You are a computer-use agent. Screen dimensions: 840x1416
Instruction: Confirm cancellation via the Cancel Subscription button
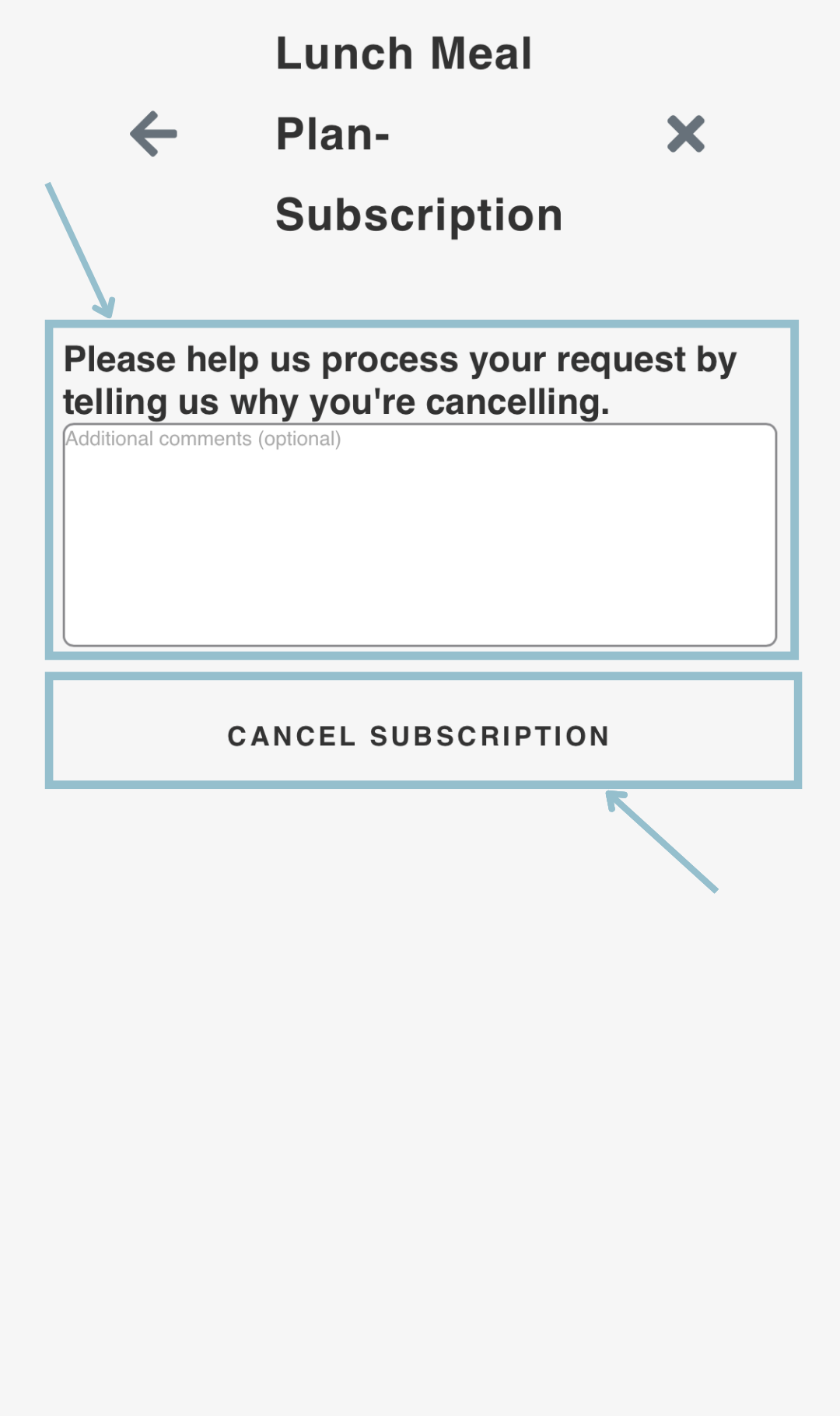pyautogui.click(x=420, y=735)
